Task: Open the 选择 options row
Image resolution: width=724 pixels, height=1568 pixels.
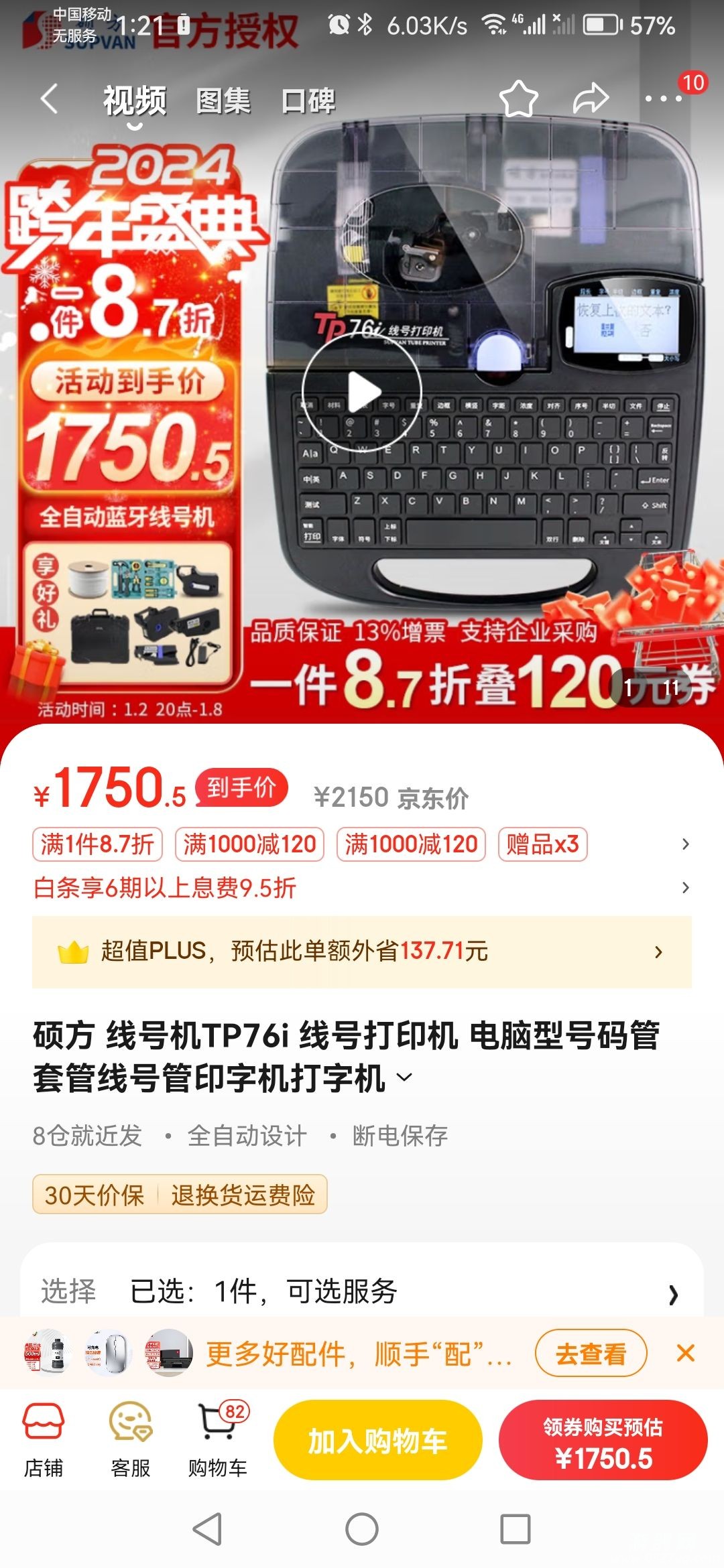Action: point(362,1291)
